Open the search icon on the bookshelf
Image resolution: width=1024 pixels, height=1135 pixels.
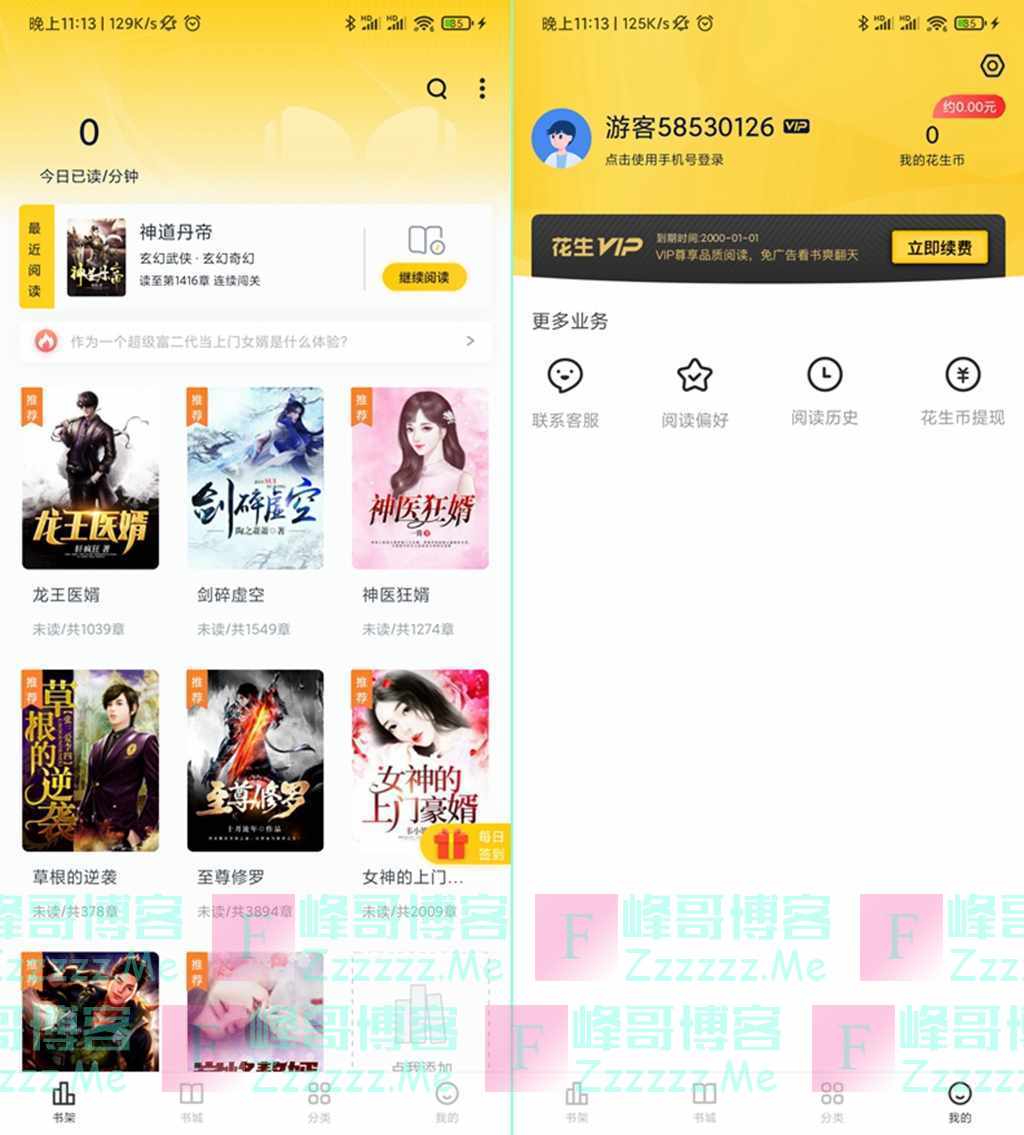[437, 89]
